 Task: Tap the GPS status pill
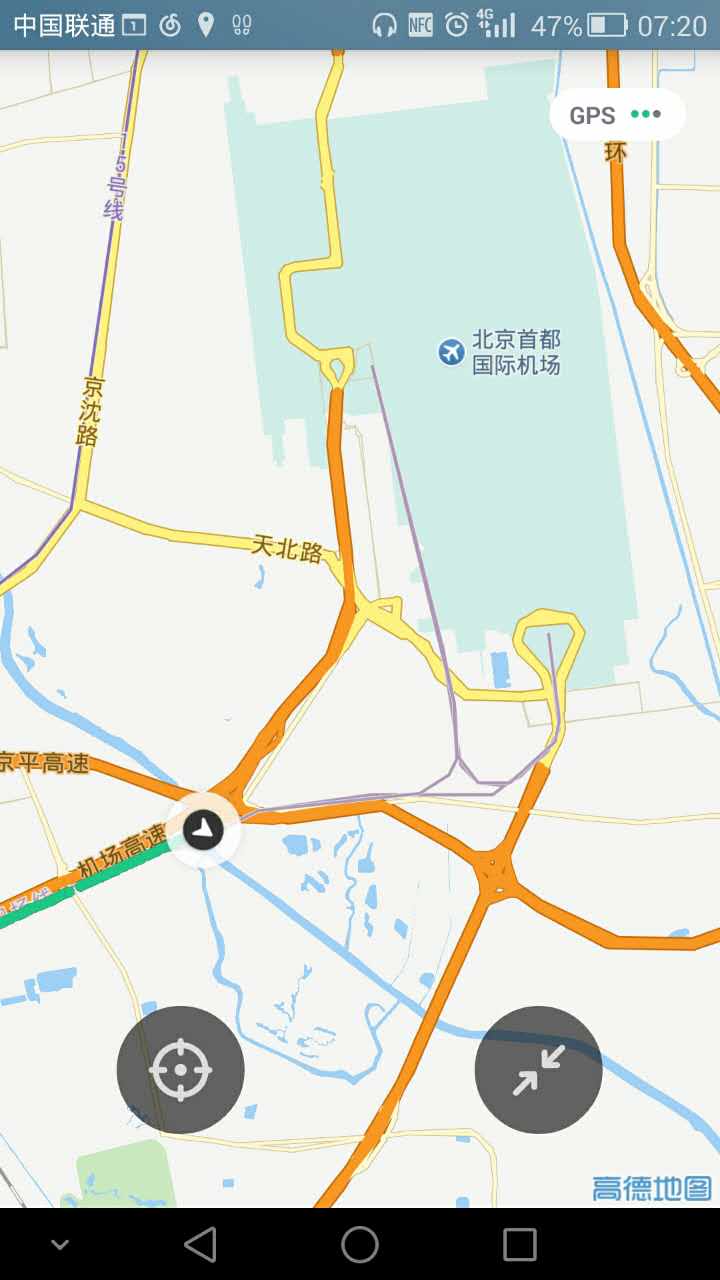tap(616, 115)
